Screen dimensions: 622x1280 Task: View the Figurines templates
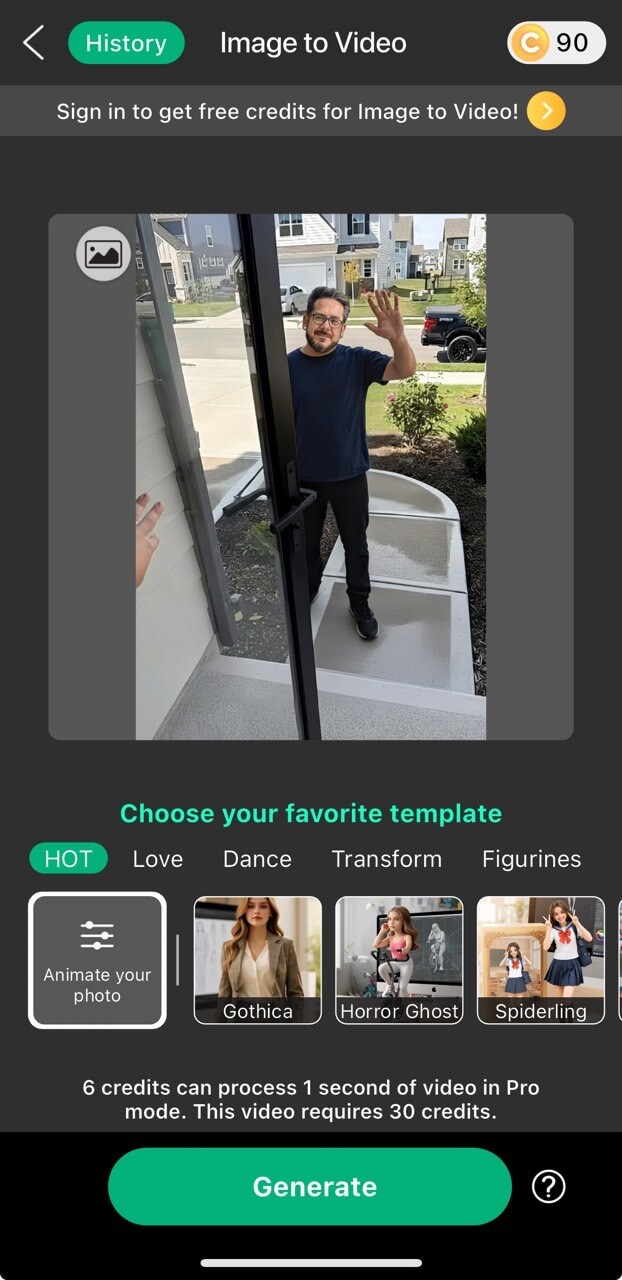coord(531,859)
